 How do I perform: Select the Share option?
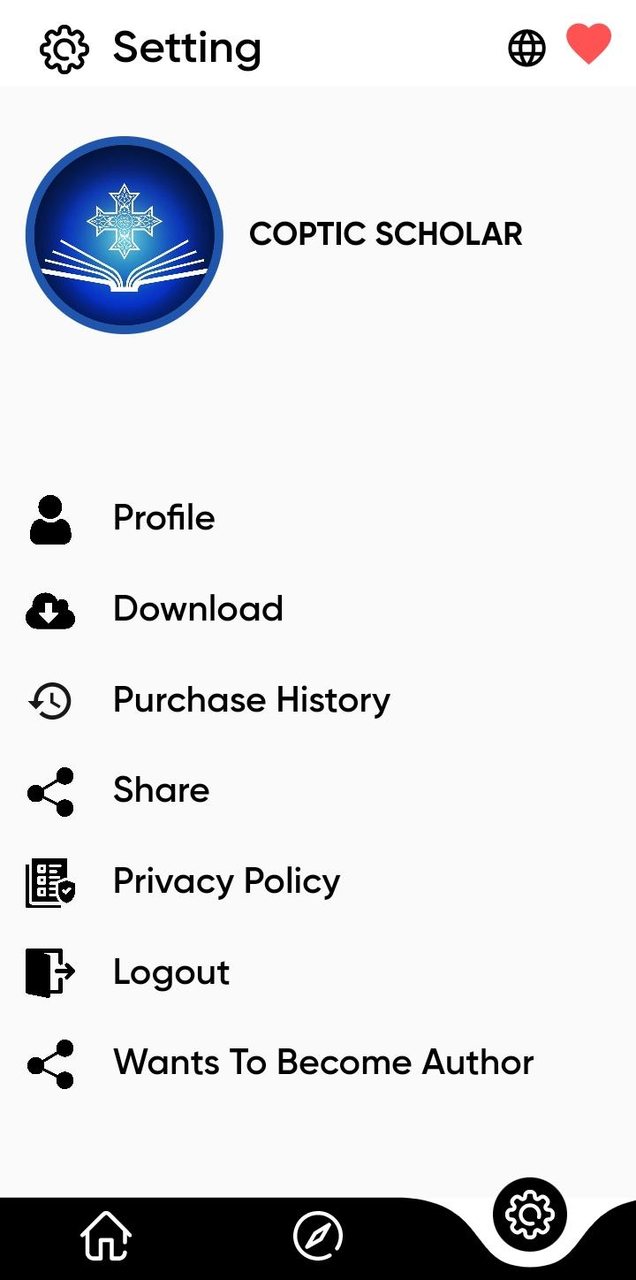tap(161, 791)
